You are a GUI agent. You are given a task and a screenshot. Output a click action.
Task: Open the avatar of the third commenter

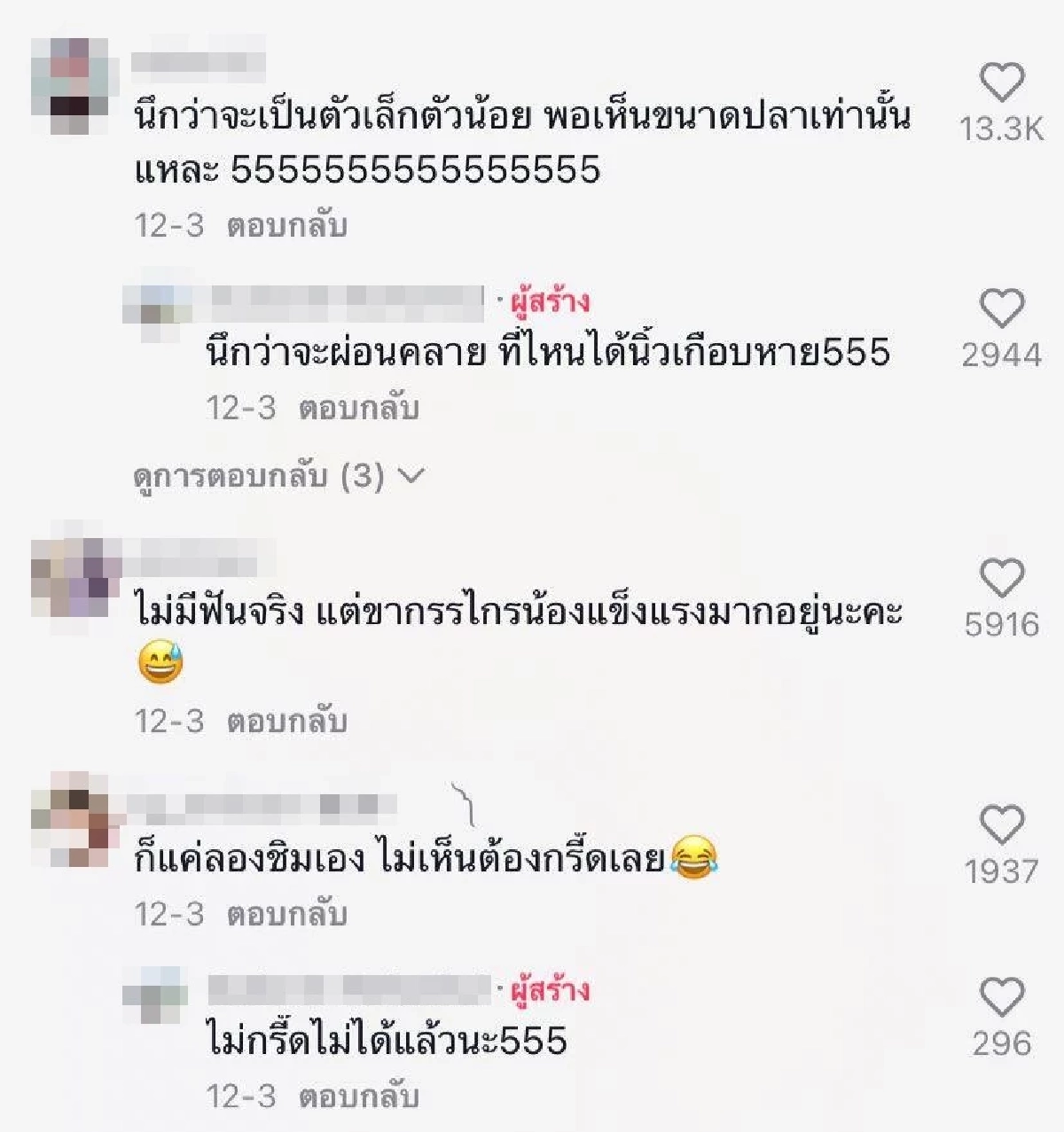(71, 576)
